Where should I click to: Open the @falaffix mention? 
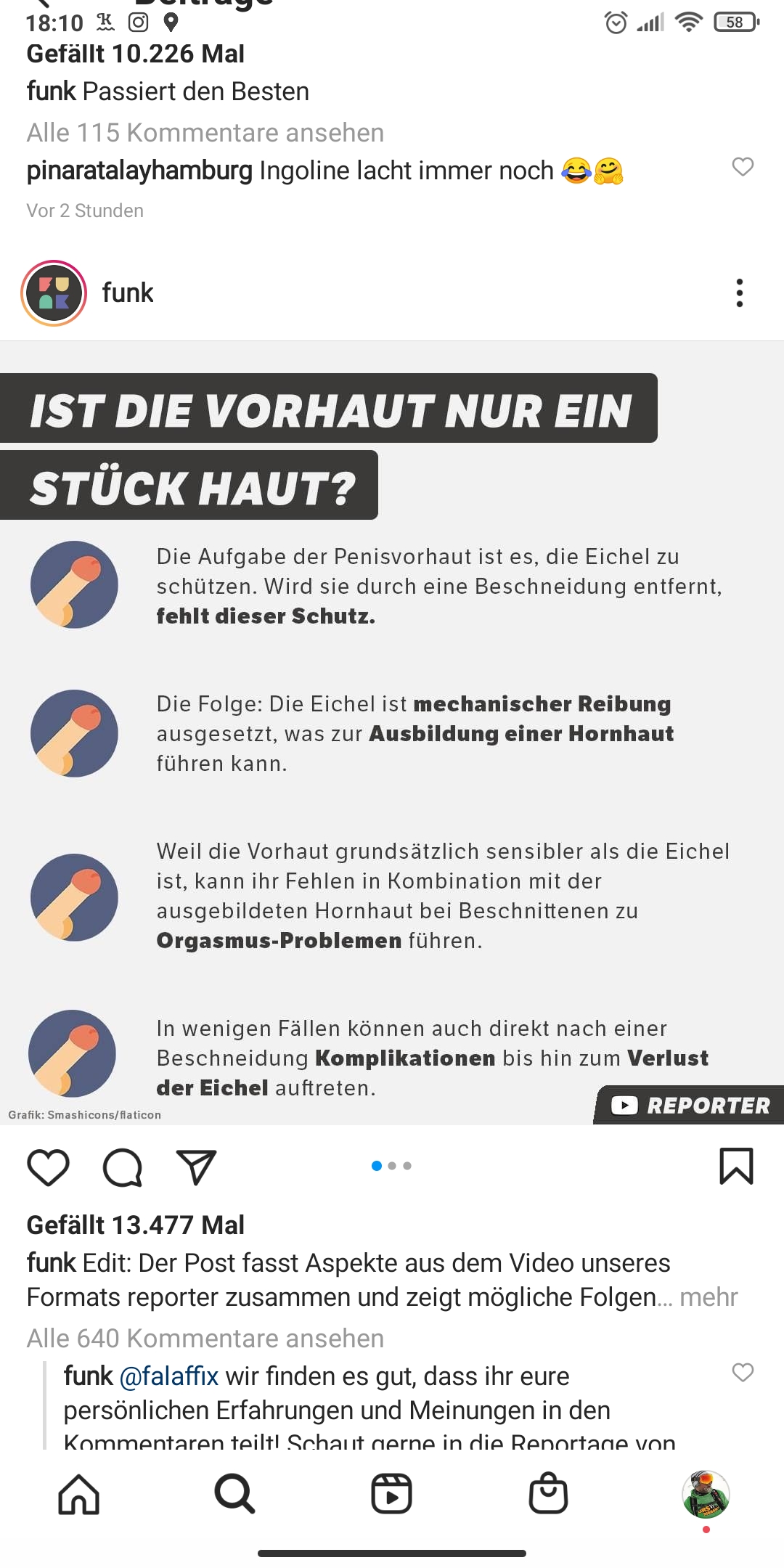[168, 1376]
